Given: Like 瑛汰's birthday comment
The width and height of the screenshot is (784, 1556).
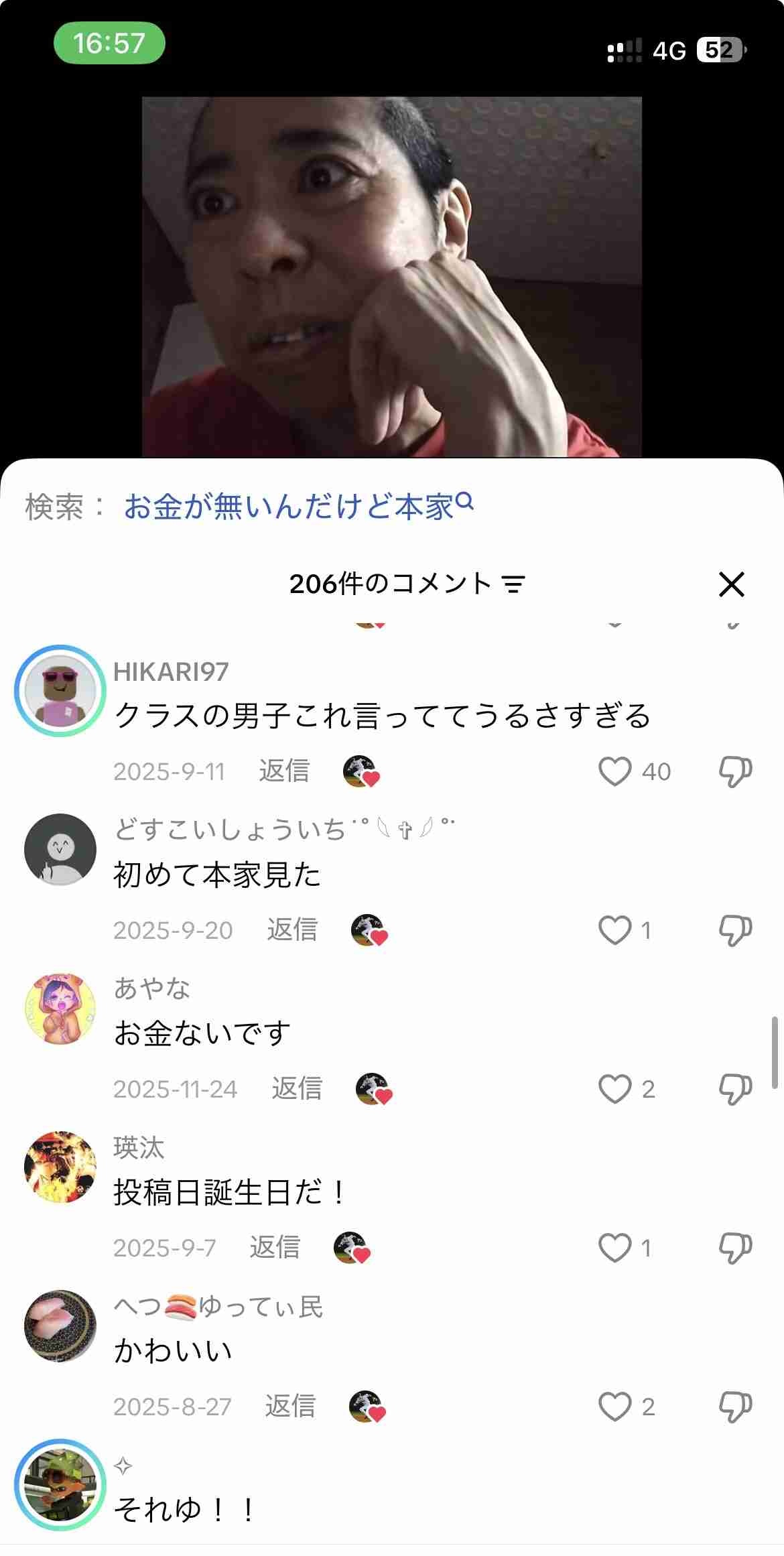Looking at the screenshot, I should [614, 1248].
